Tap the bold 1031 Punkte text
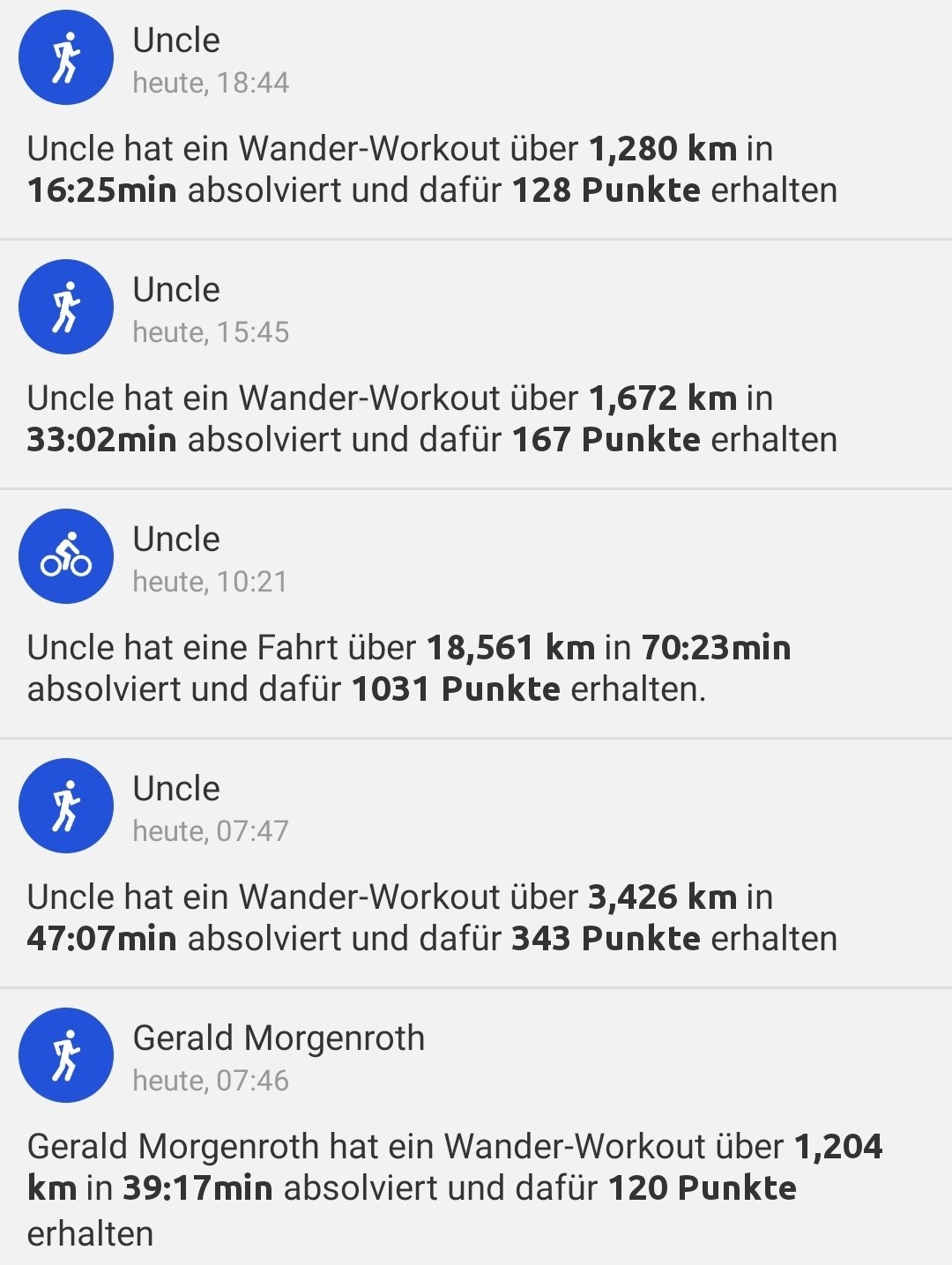The height and width of the screenshot is (1265, 952). [455, 688]
